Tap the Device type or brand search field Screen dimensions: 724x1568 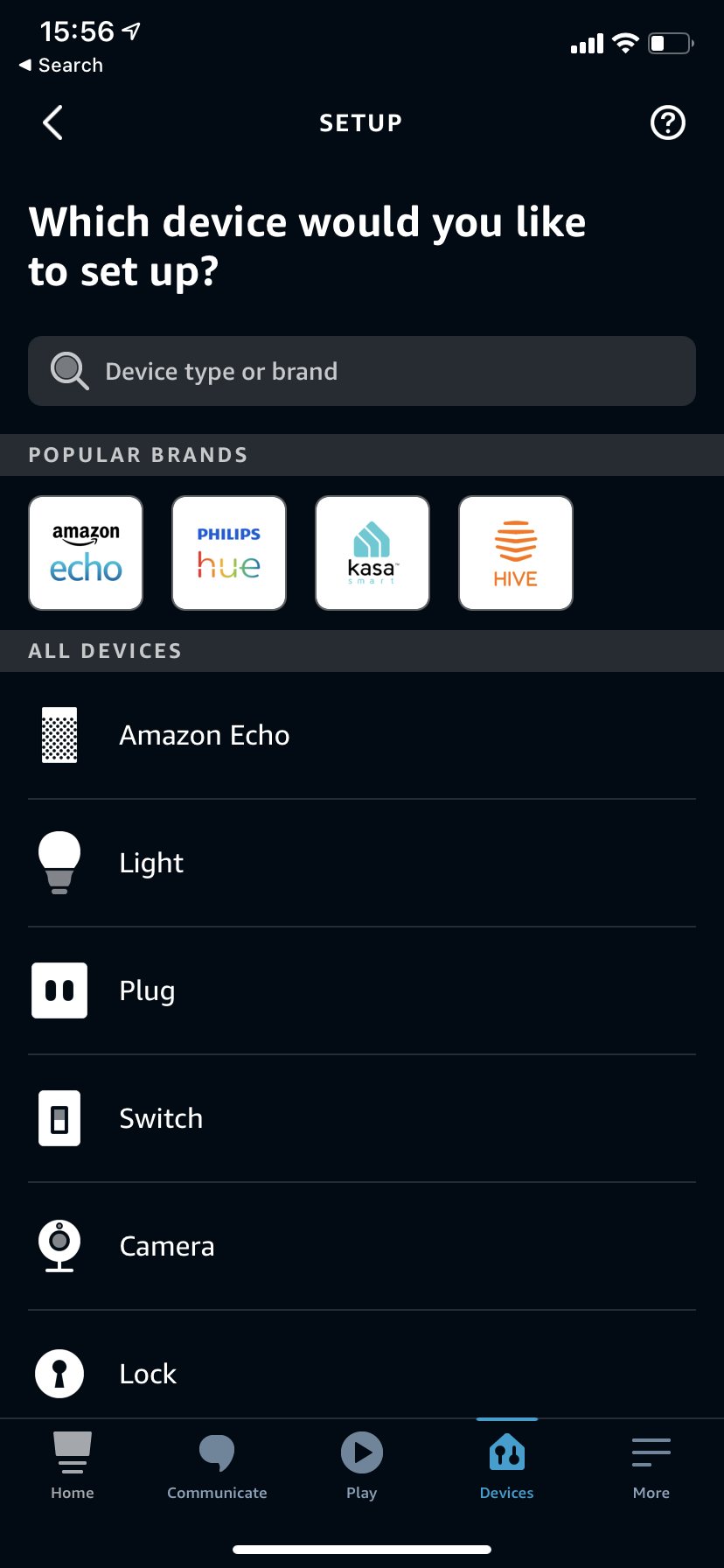click(x=362, y=371)
